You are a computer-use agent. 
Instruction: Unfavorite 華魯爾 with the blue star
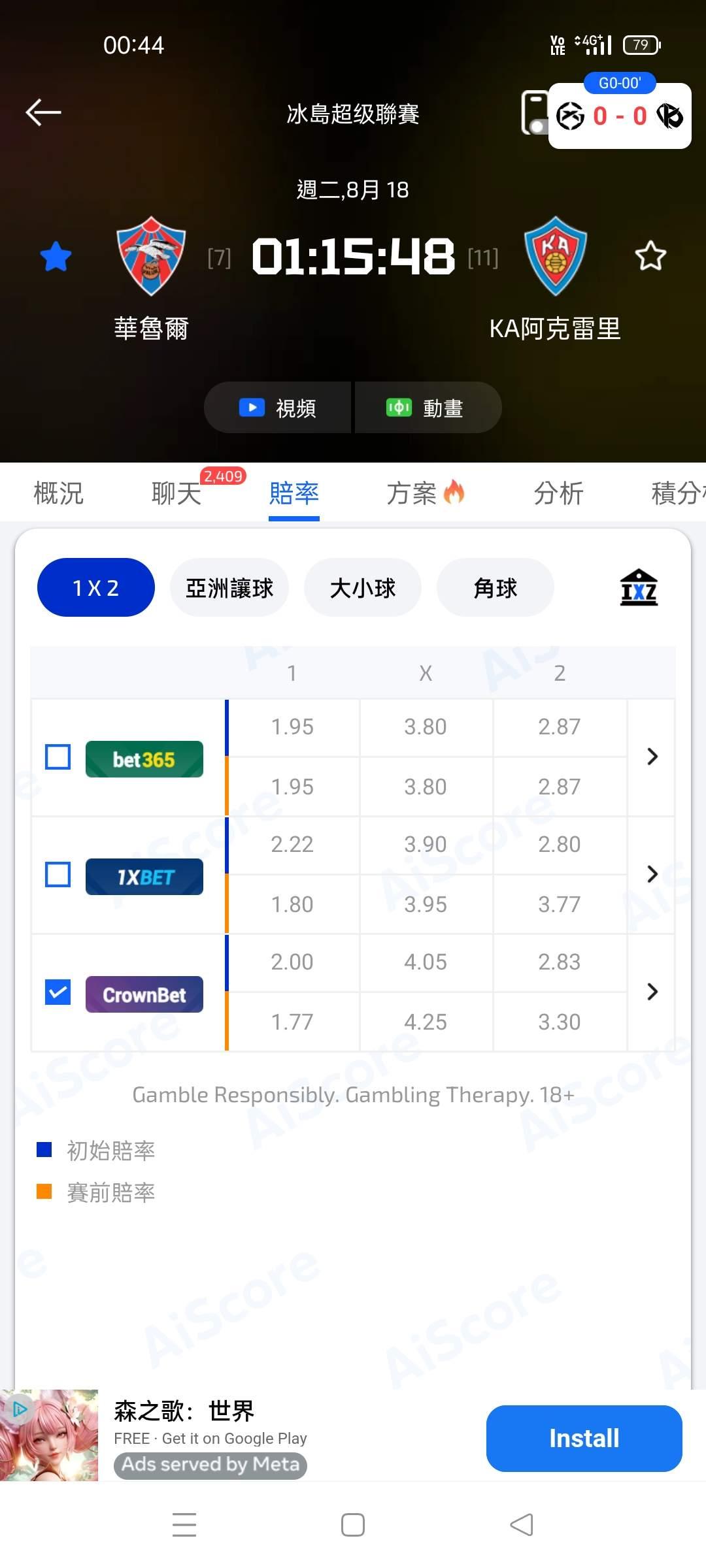56,256
